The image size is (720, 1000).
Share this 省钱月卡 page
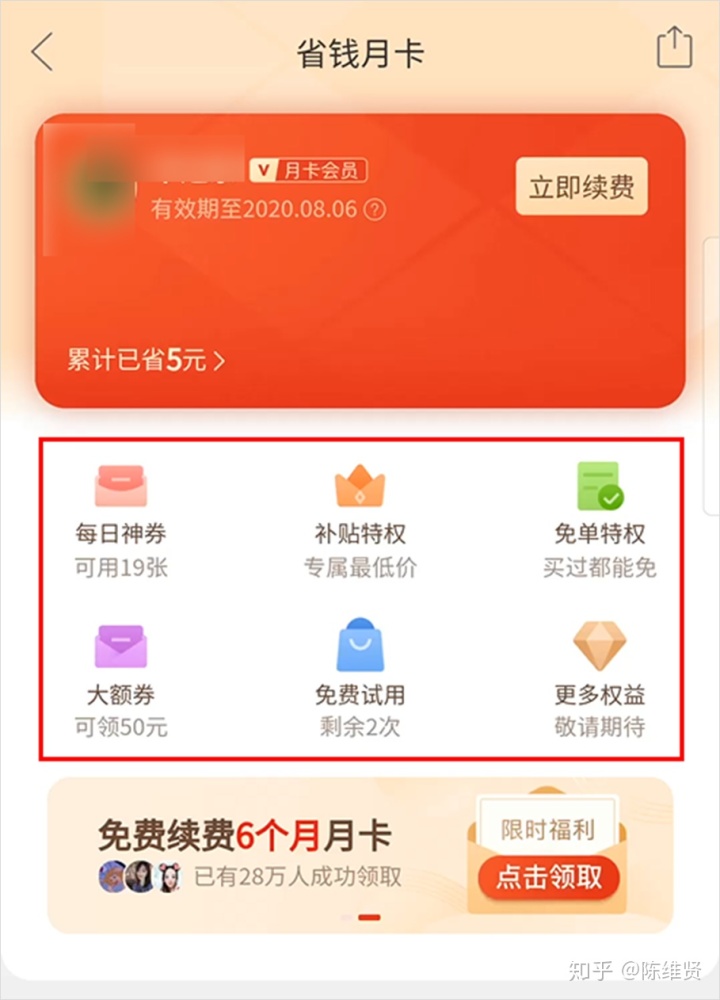674,48
